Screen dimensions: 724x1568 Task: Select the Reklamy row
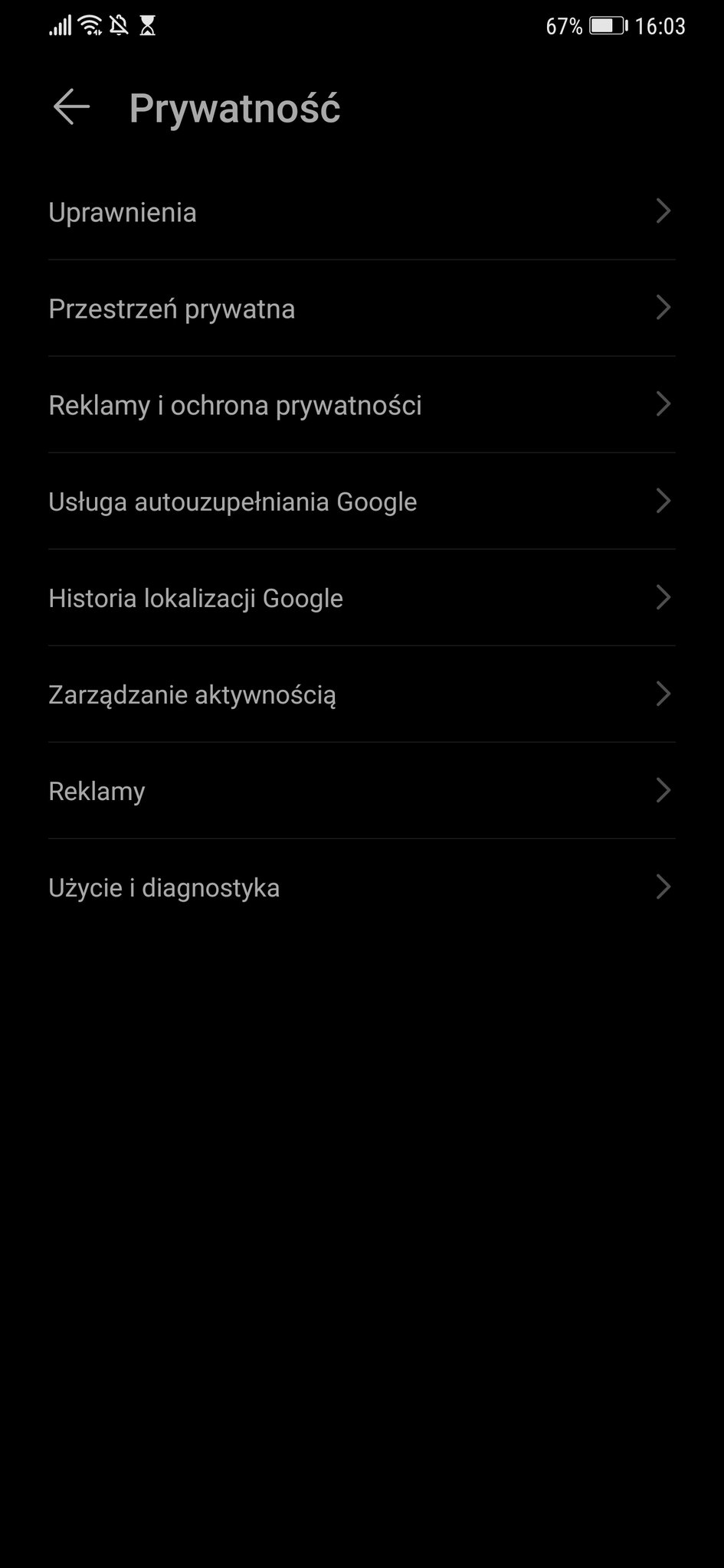pyautogui.click(x=360, y=791)
